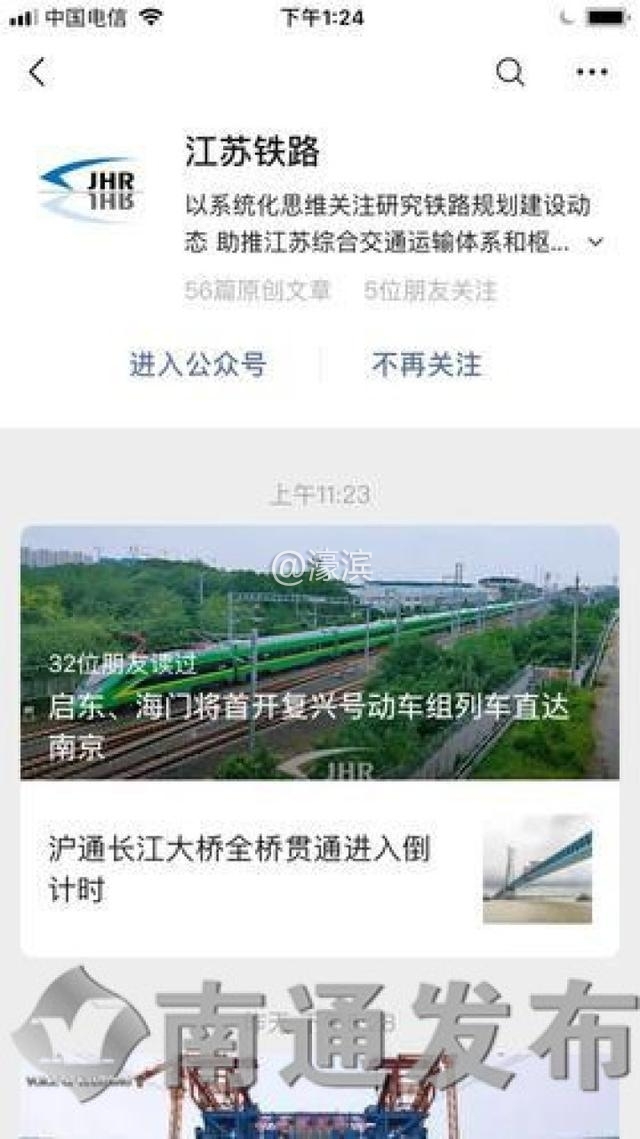Screen dimensions: 640x1139
Task: Tap 进入公众号 to enter the account
Action: tap(198, 365)
